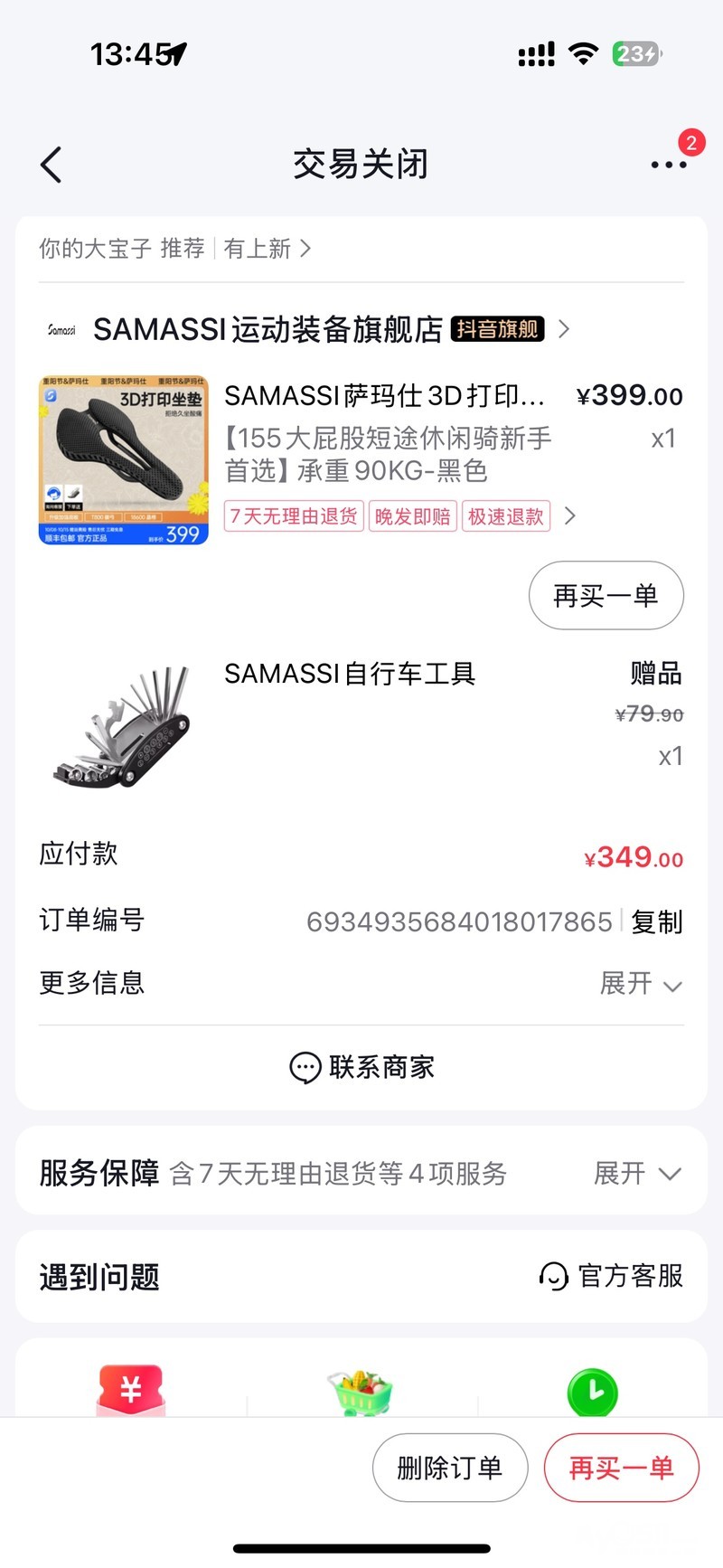
Task: Open 官方客服 support
Action: [611, 1276]
